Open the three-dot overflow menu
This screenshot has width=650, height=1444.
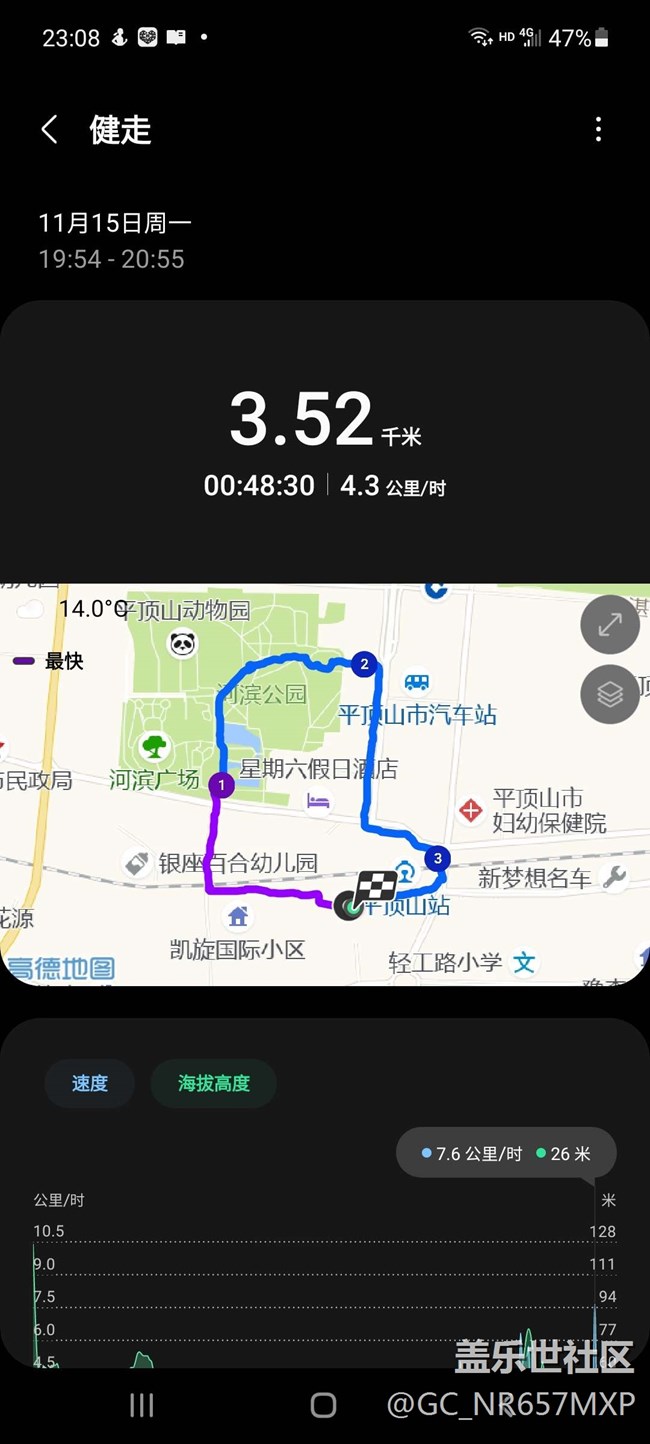[x=598, y=129]
